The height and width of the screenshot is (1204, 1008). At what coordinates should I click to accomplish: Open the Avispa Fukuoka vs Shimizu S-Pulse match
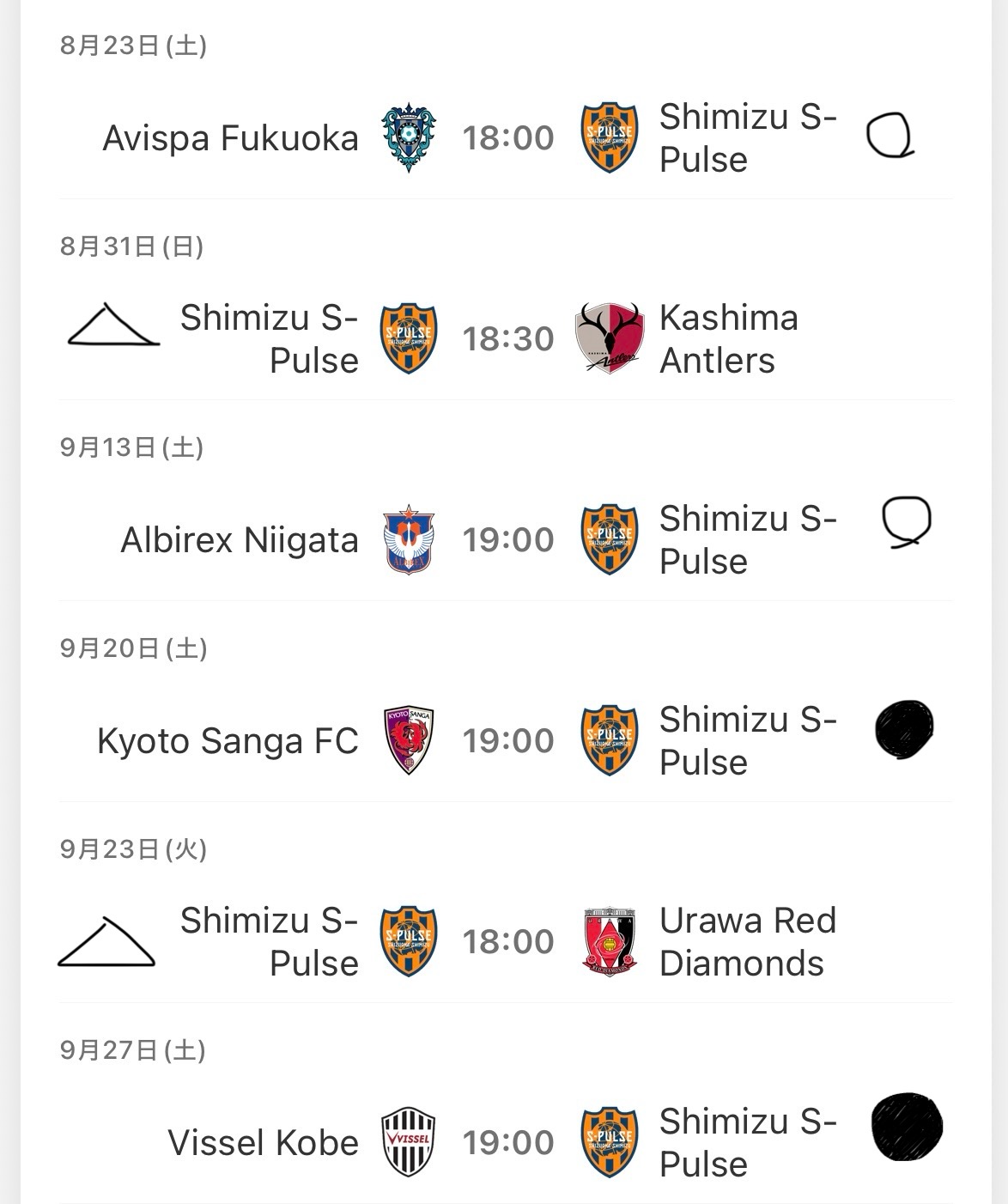[507, 138]
